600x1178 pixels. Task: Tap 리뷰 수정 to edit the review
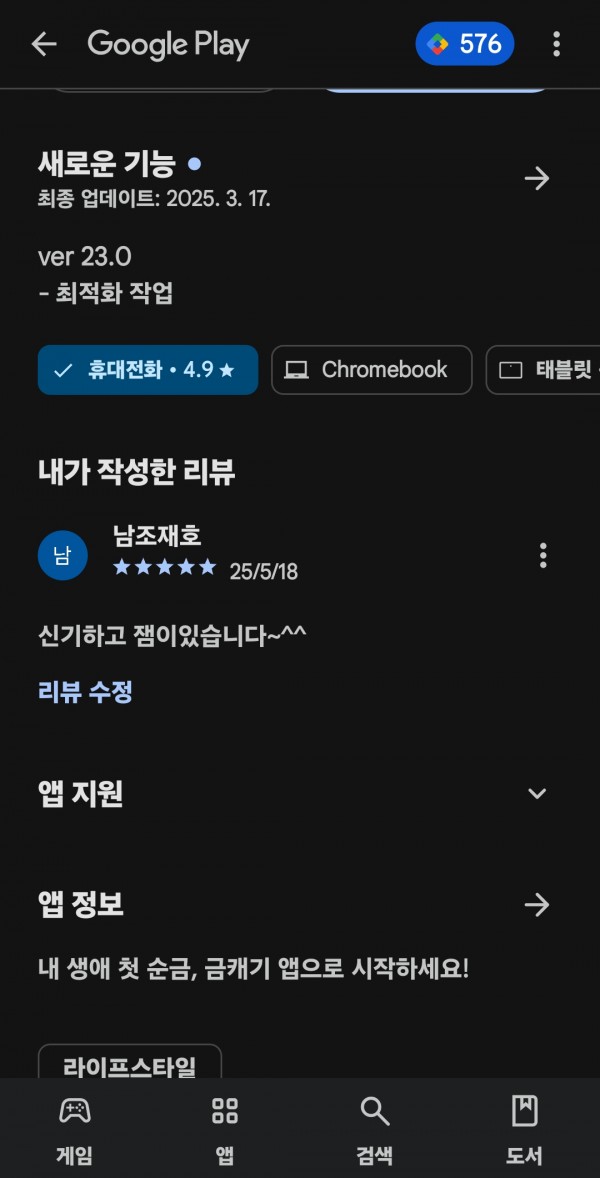85,692
